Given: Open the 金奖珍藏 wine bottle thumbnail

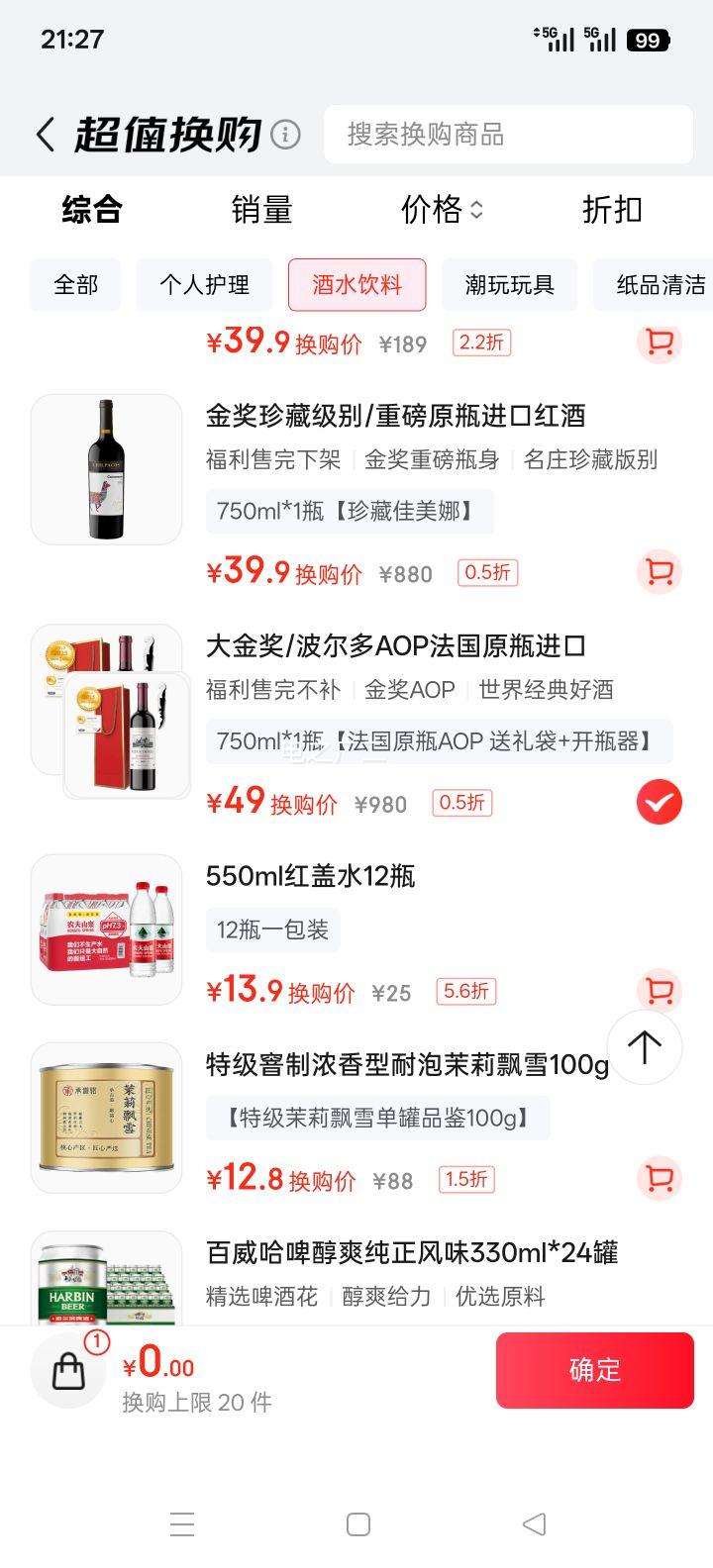Looking at the screenshot, I should point(106,467).
